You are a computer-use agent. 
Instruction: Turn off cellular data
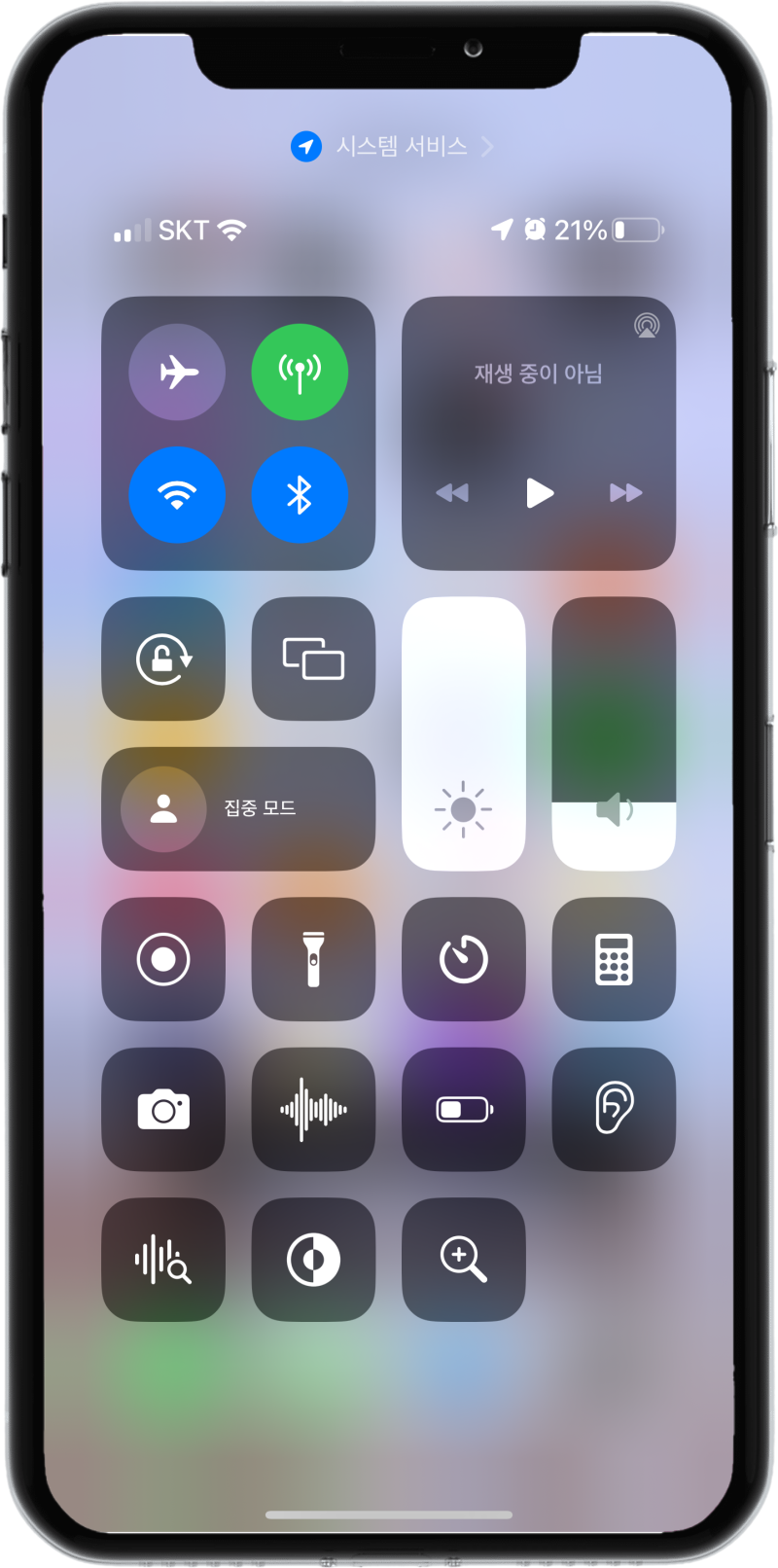pos(300,372)
